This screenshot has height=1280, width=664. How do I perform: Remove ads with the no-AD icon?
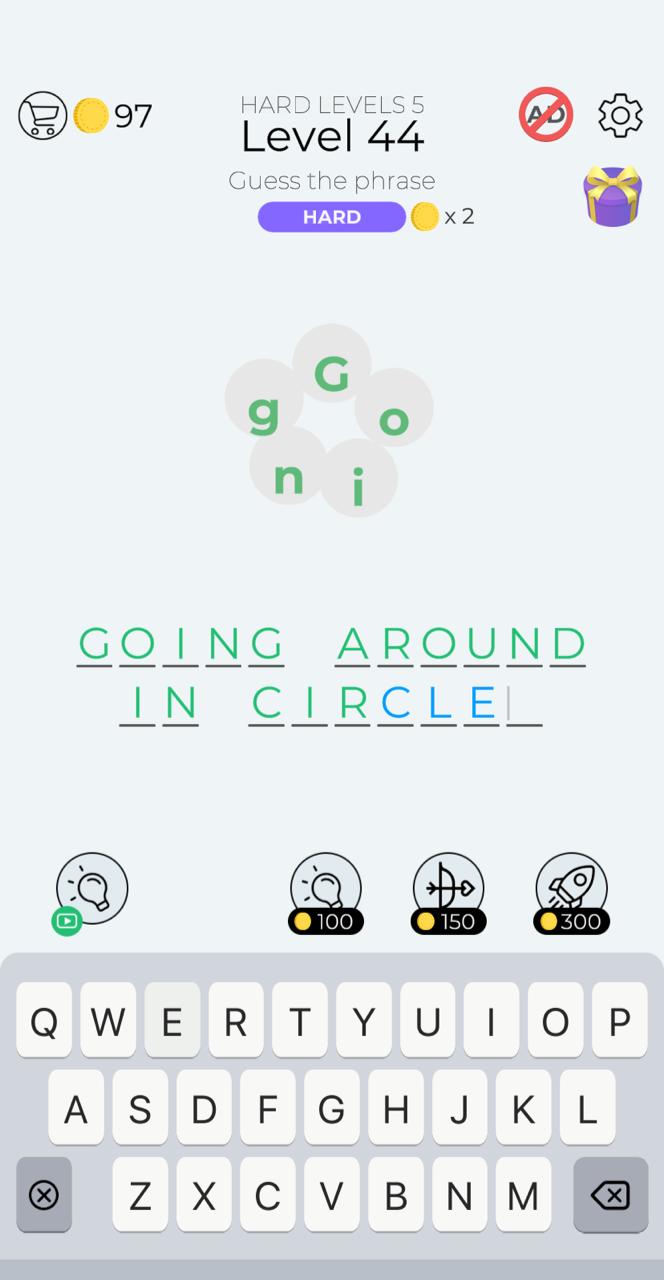(x=545, y=115)
